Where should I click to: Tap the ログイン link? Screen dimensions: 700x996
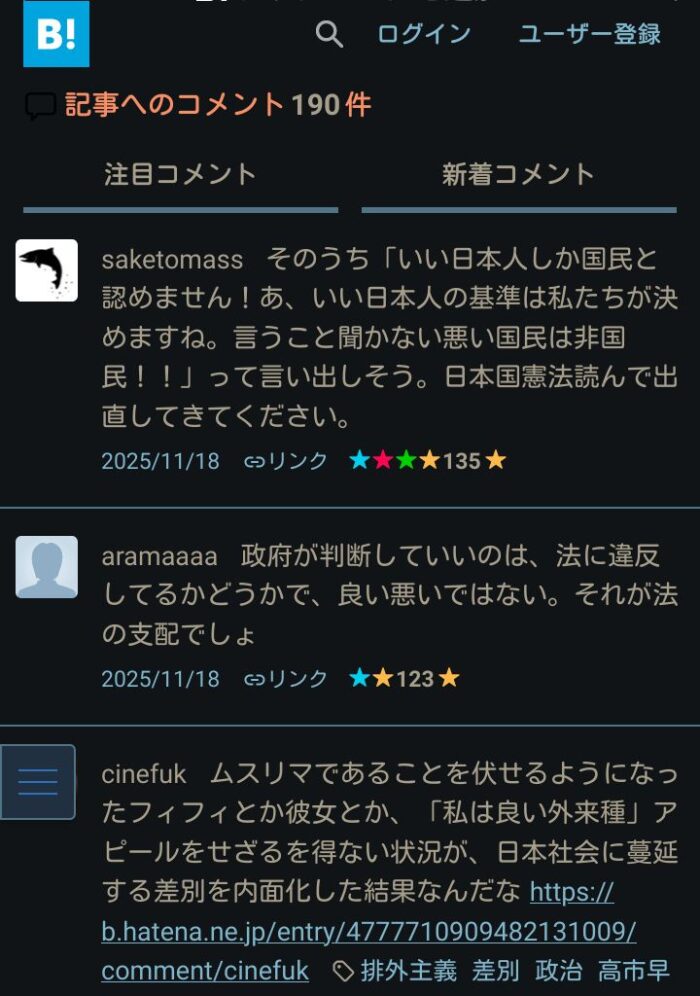tap(424, 34)
